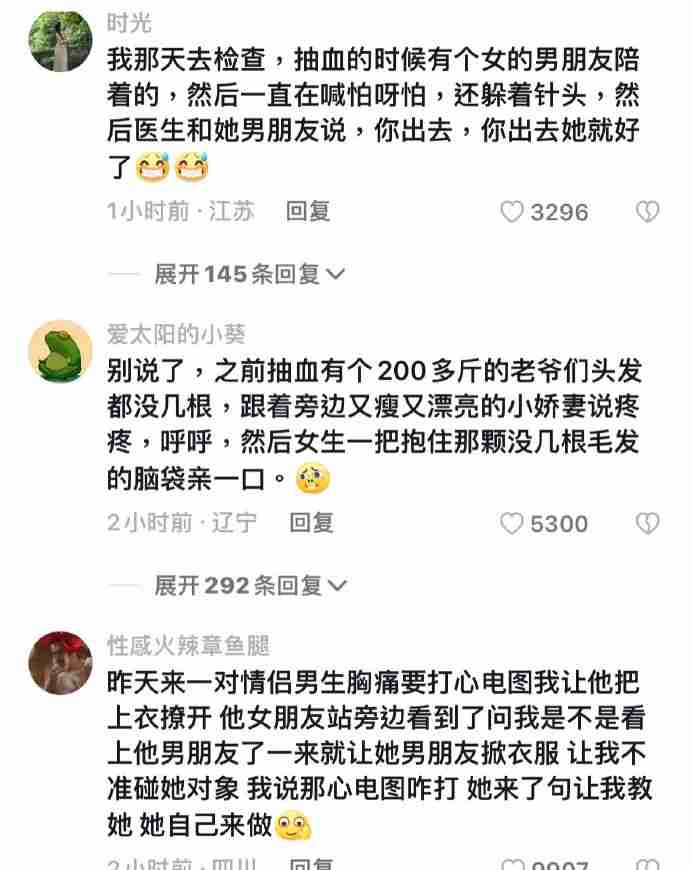Open 时光's profile avatar
The image size is (690, 870).
pyautogui.click(x=60, y=41)
